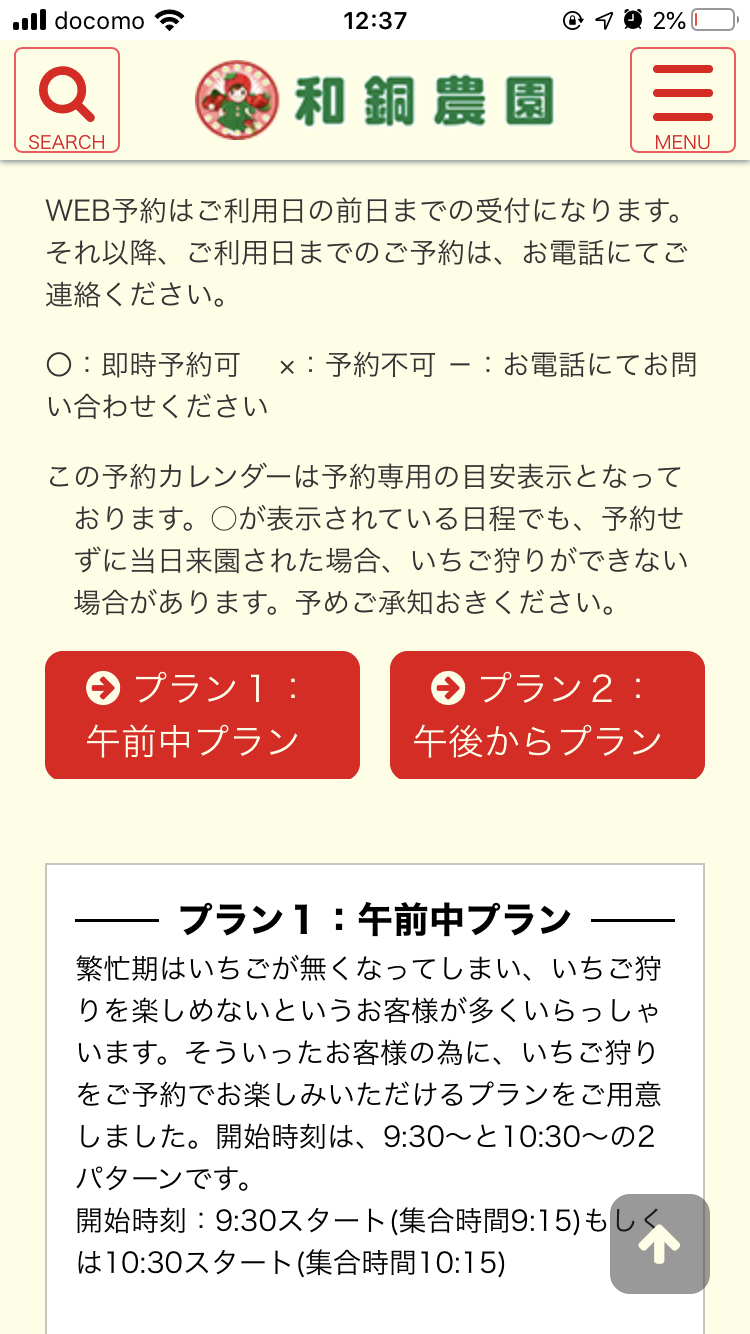Viewport: 750px width, 1334px height.
Task: Jump to プラン1:午前中プラン
Action: tap(202, 715)
